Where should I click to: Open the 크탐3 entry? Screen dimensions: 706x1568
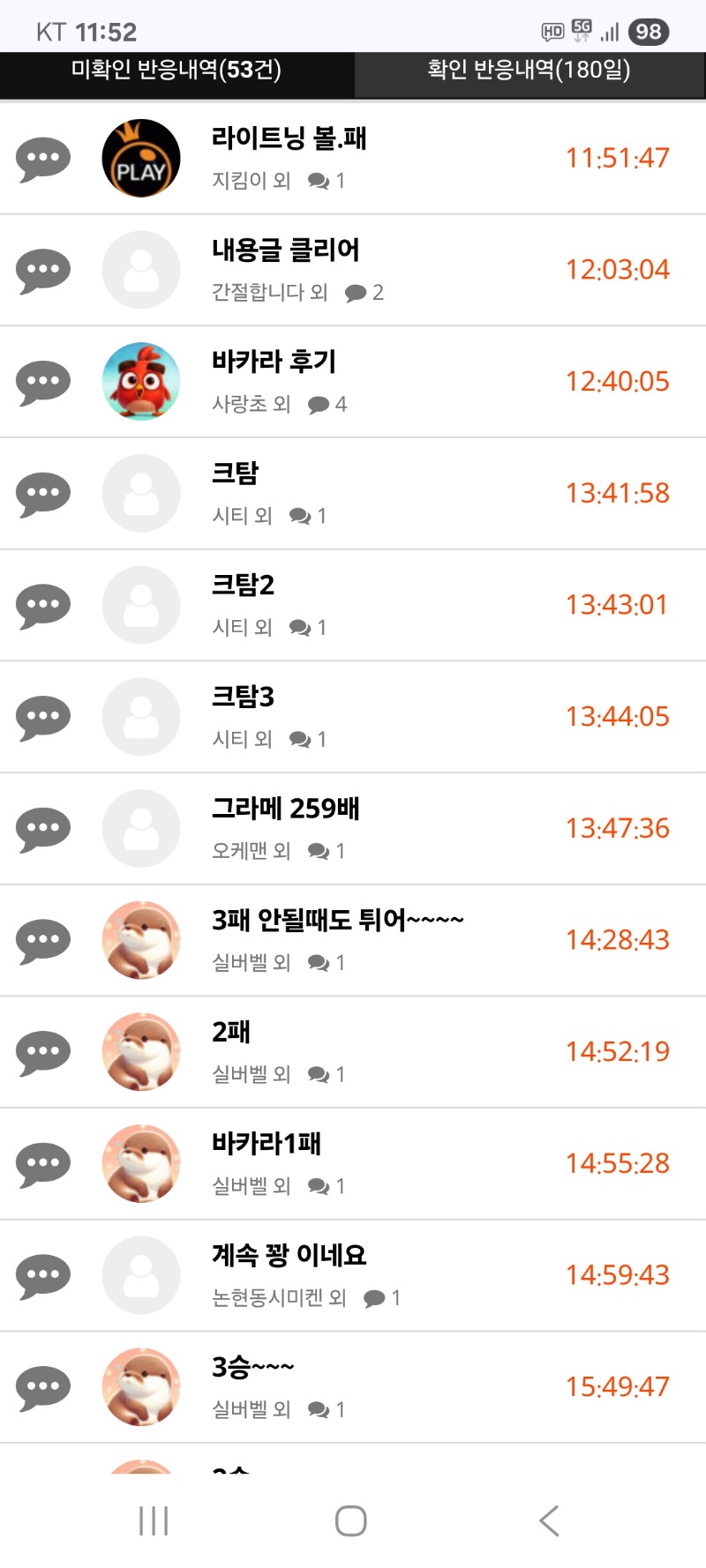(353, 717)
